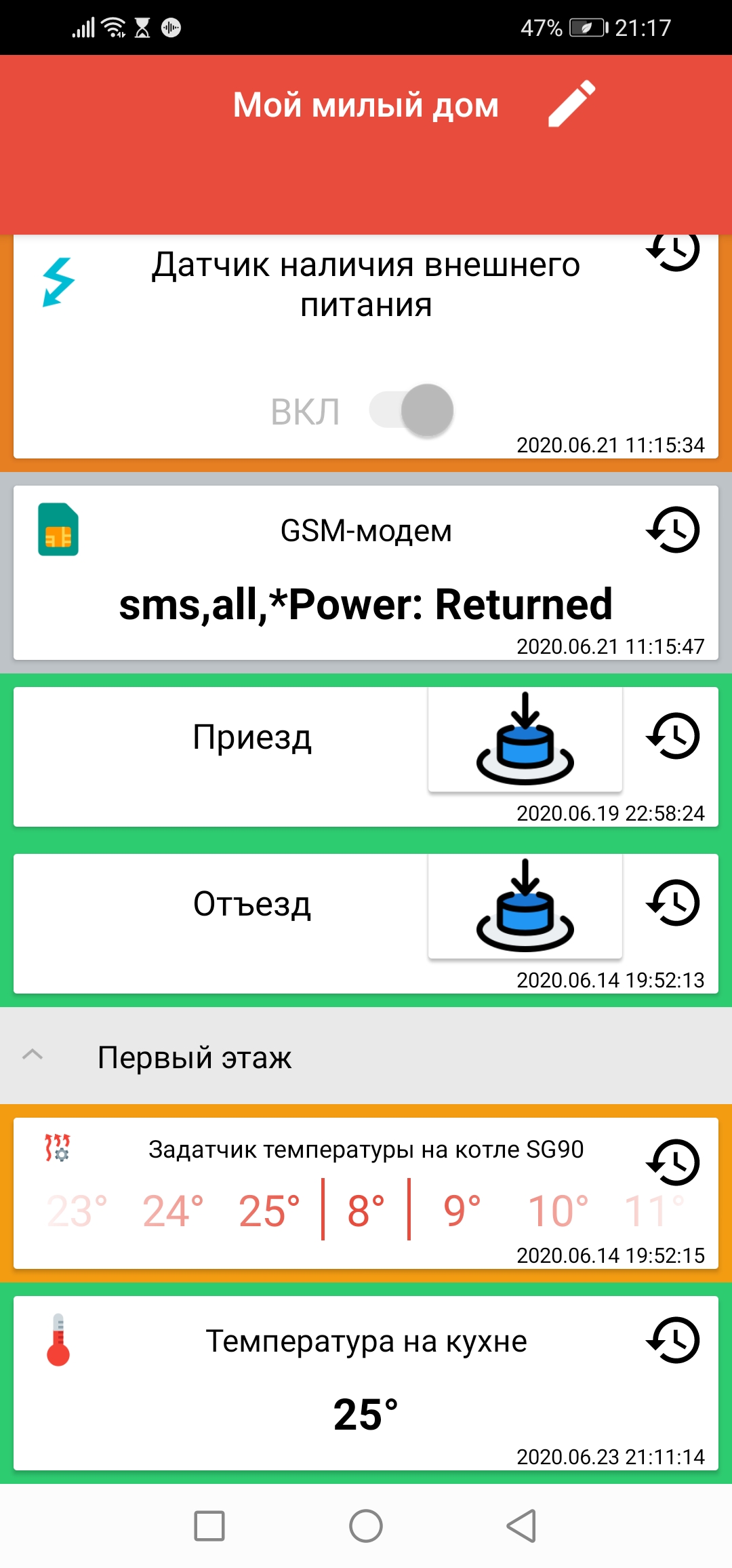This screenshot has width=732, height=1568.
Task: Tap the system home button
Action: click(x=366, y=1527)
